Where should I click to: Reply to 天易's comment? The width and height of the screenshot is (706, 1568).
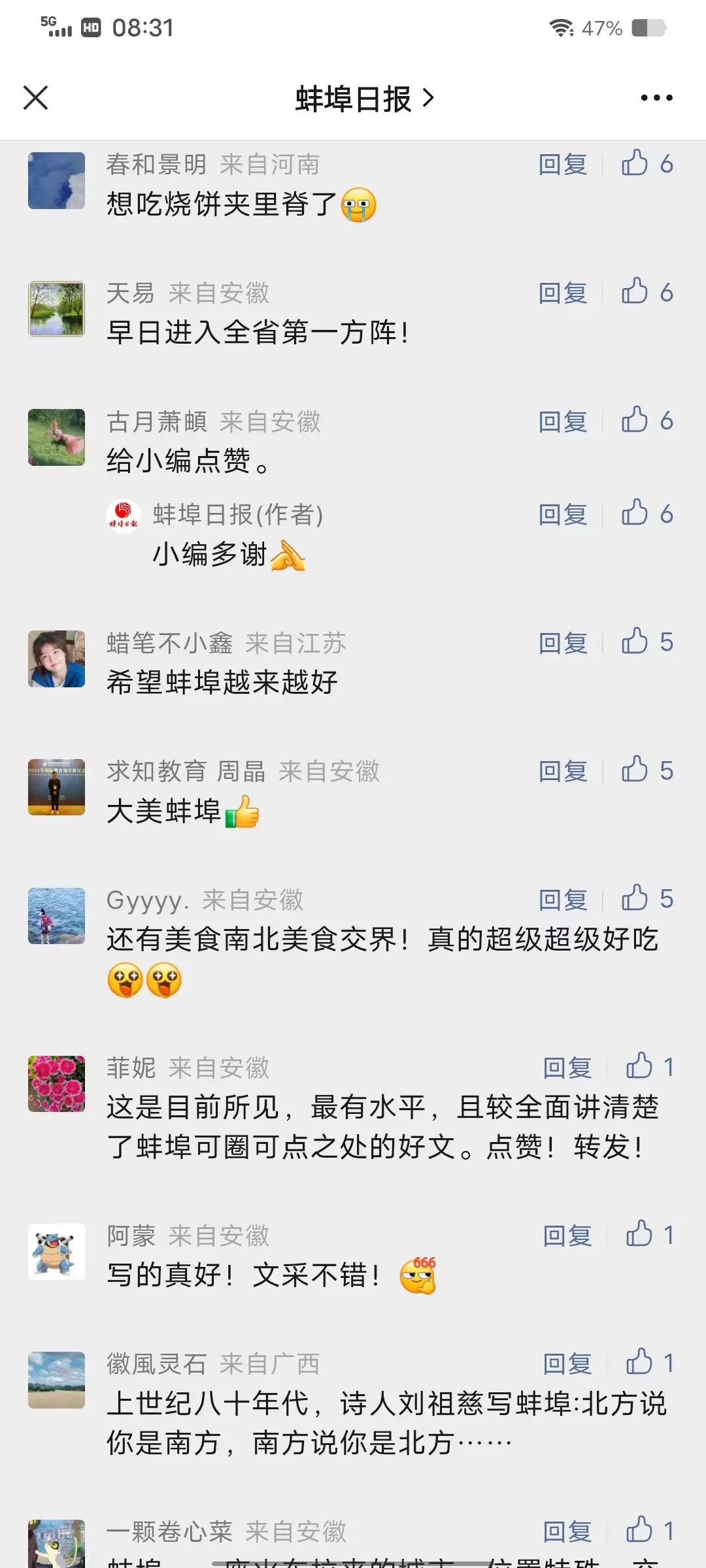[x=563, y=293]
